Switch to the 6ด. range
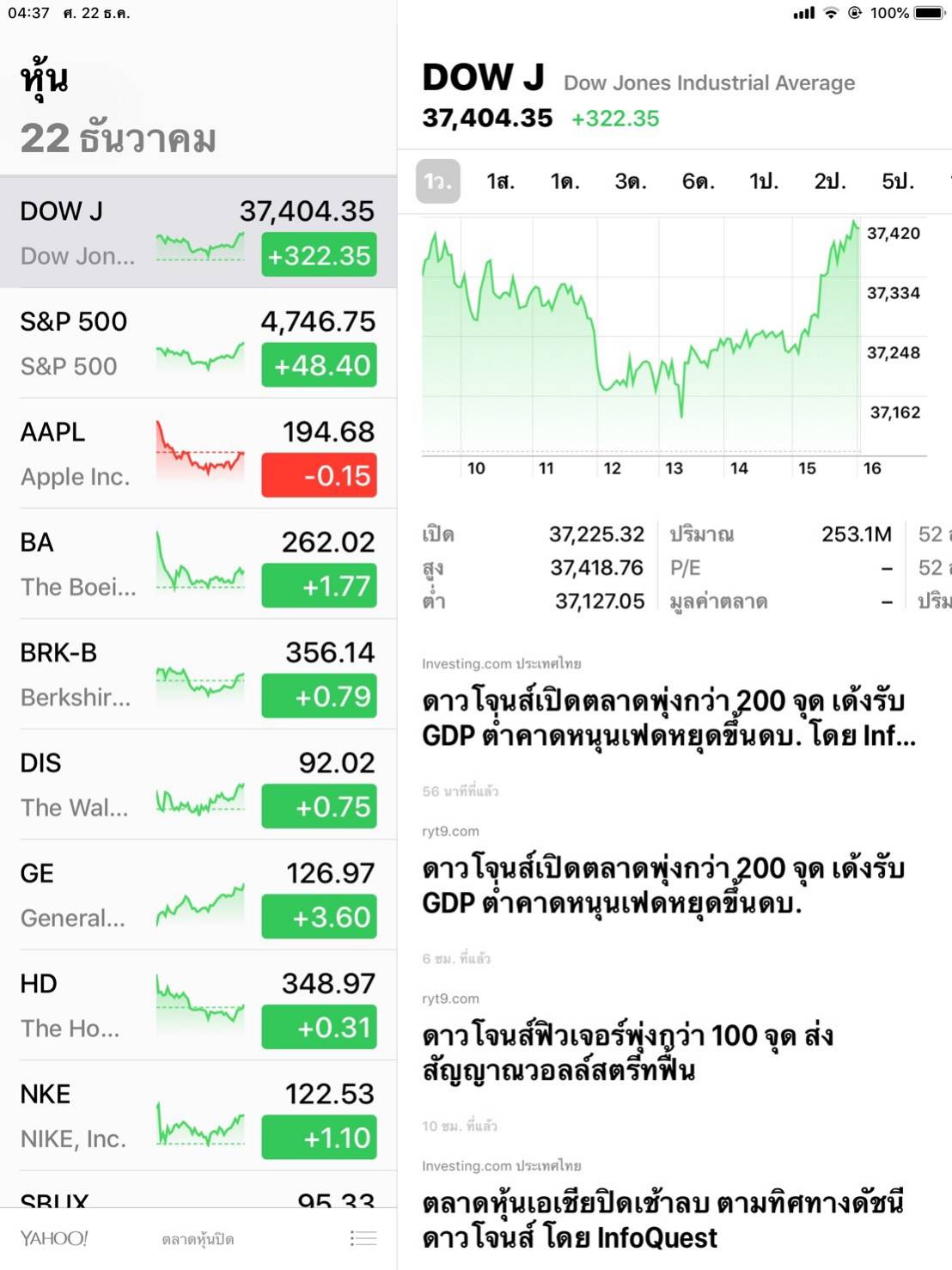 tap(698, 181)
